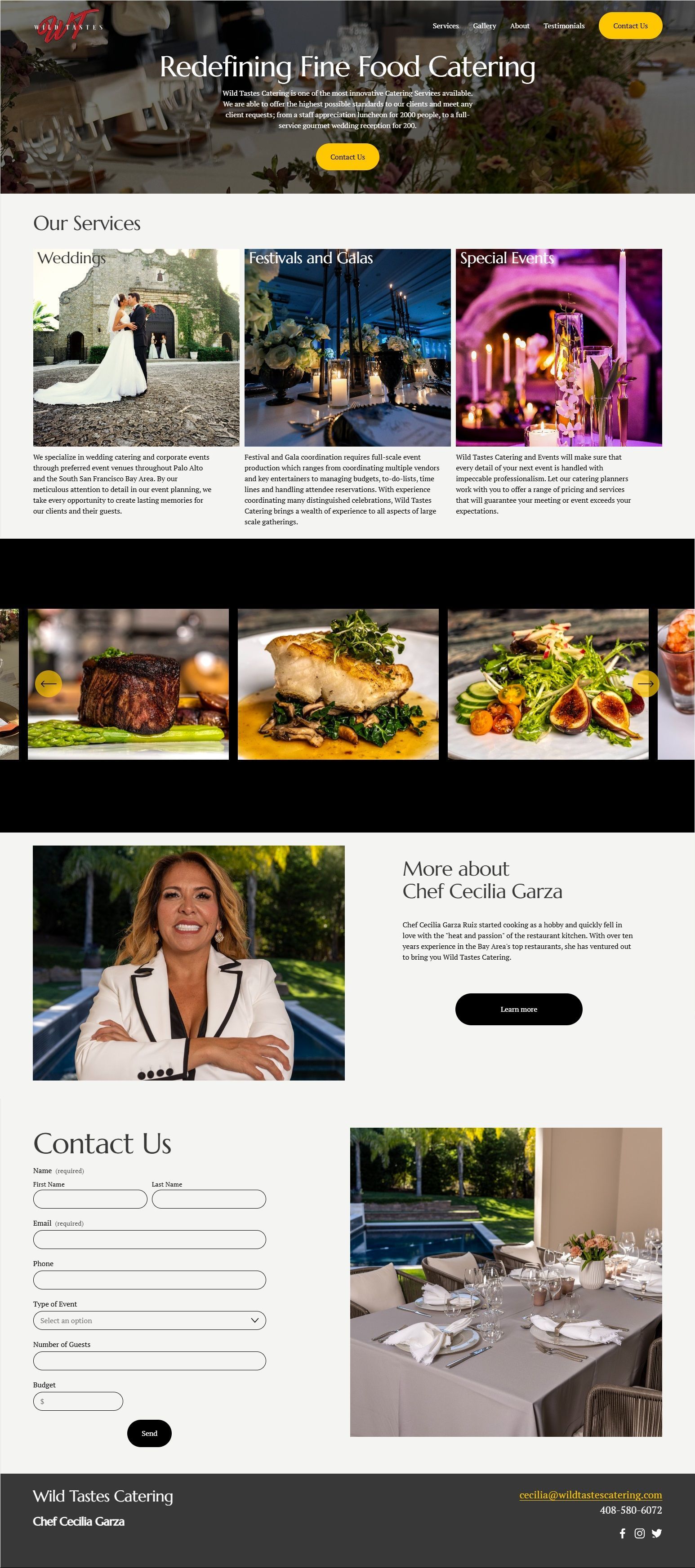Tap the header Contact Us button
Image resolution: width=695 pixels, height=1568 pixels.
point(630,26)
